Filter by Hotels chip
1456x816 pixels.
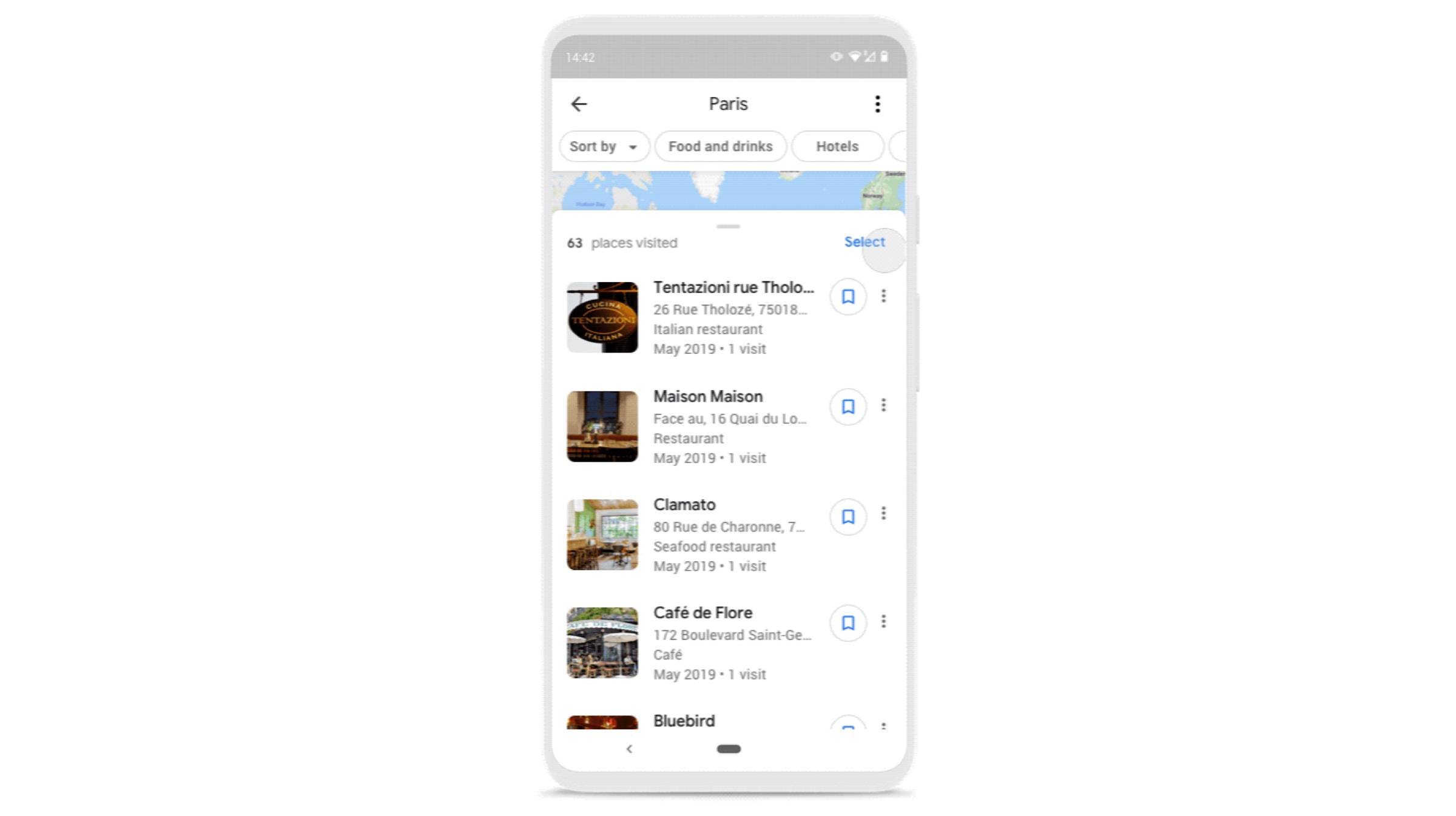(837, 146)
